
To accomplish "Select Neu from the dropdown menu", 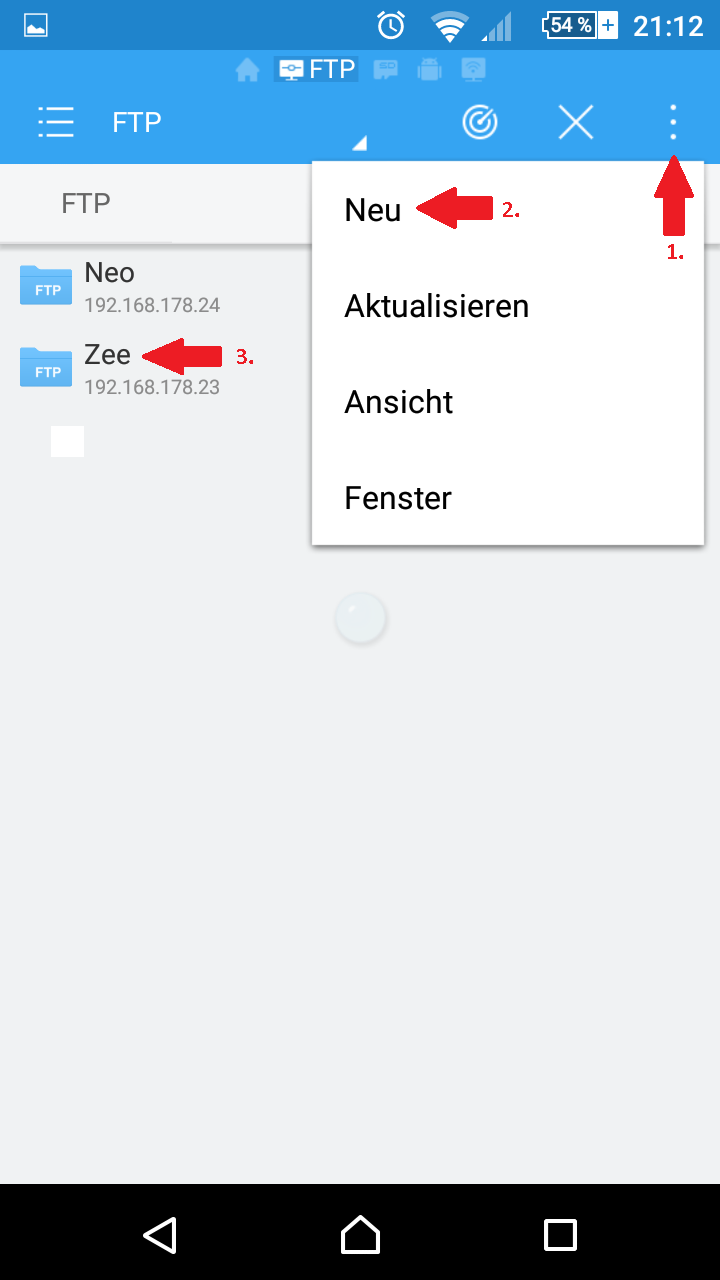I will [x=373, y=210].
